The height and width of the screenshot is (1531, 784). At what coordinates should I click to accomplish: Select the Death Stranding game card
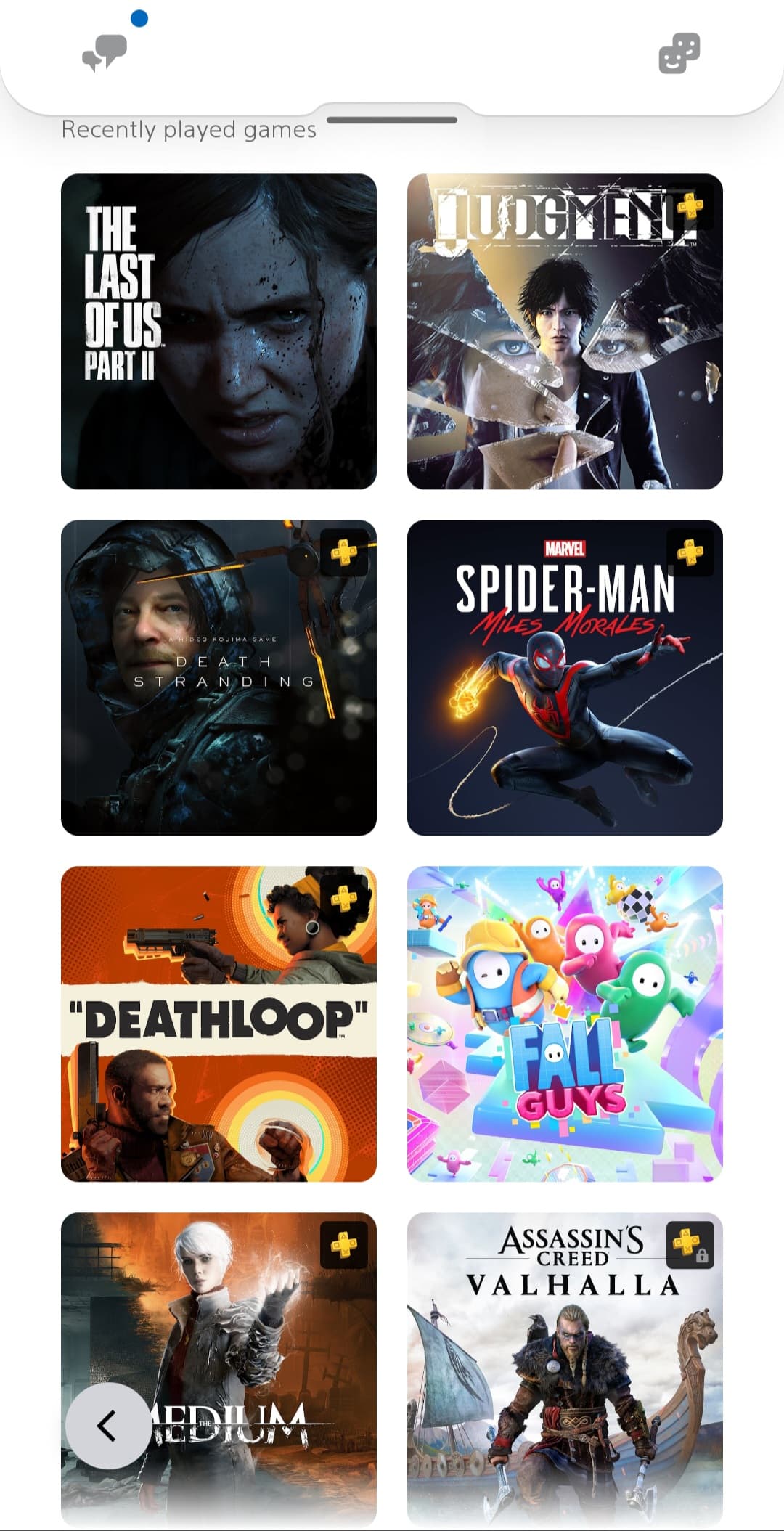pyautogui.click(x=219, y=677)
